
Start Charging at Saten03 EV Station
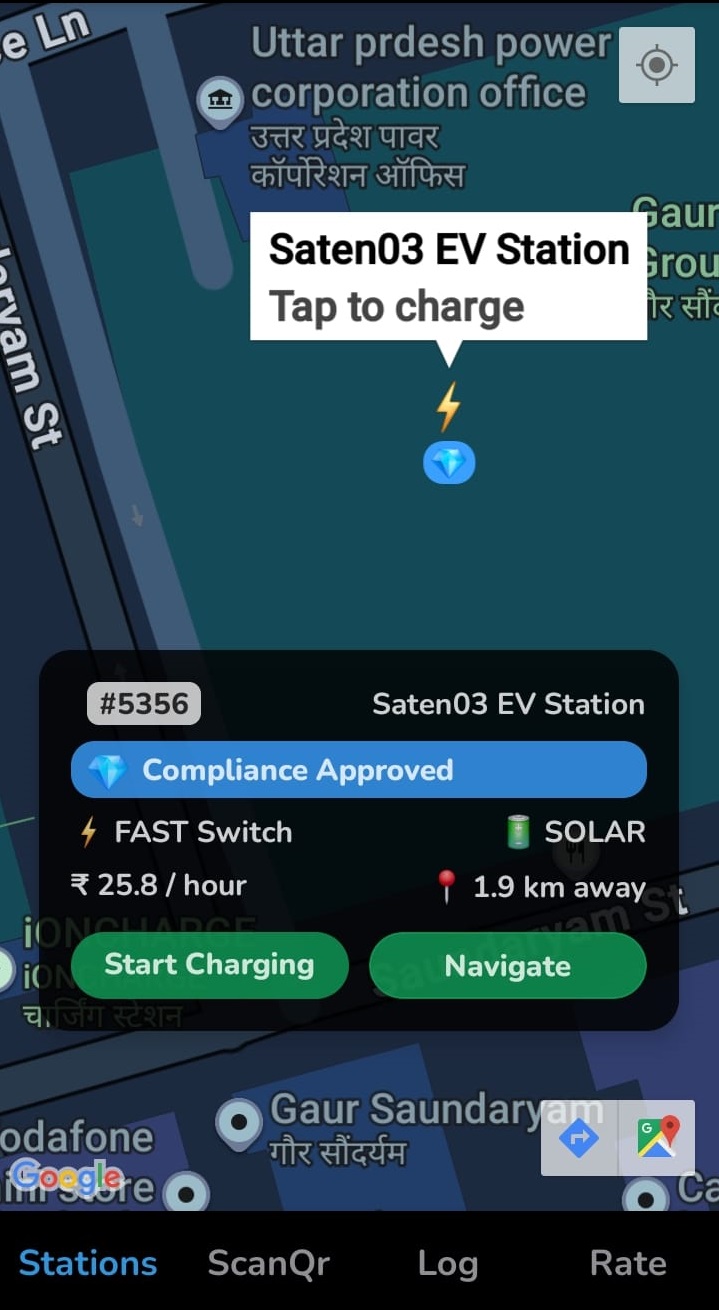click(209, 965)
